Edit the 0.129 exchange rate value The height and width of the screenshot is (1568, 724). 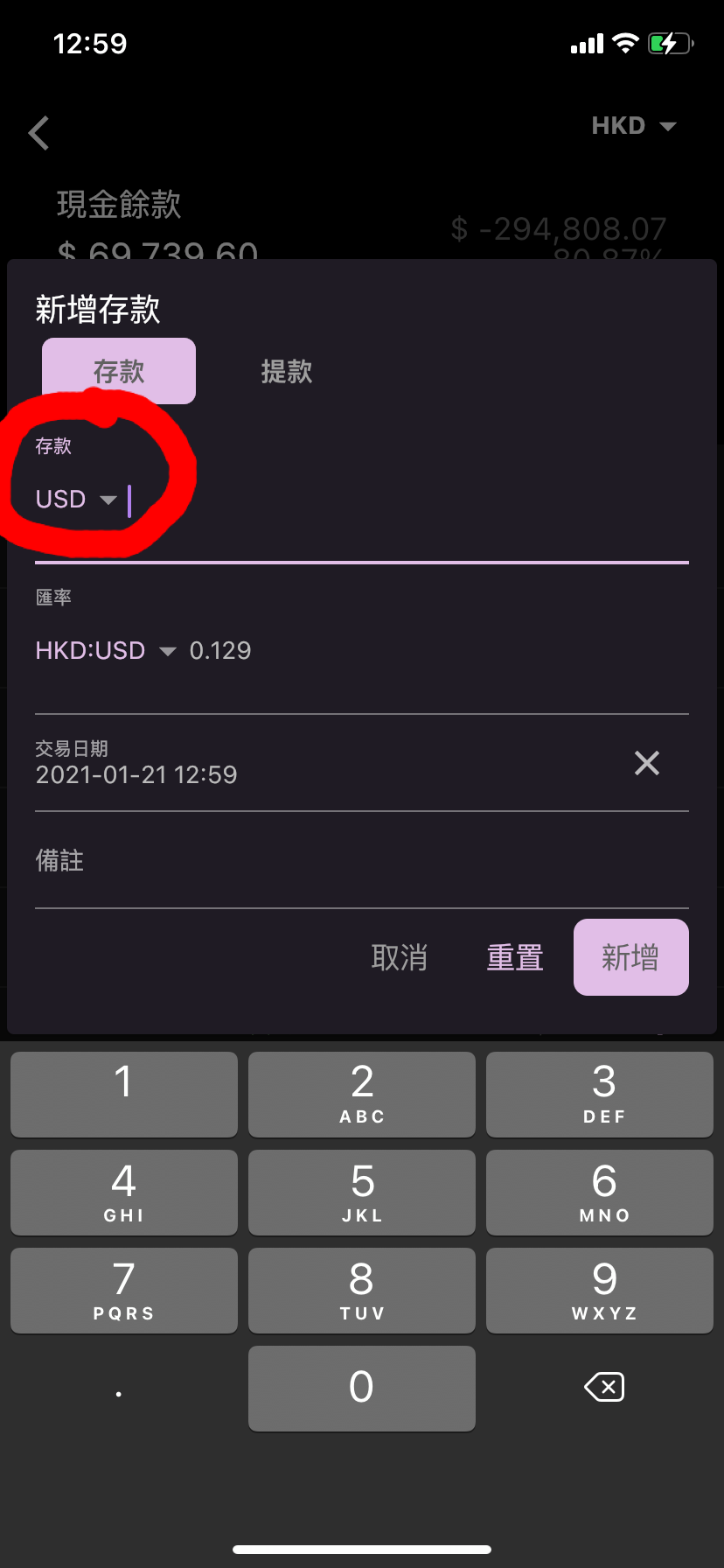click(x=220, y=651)
